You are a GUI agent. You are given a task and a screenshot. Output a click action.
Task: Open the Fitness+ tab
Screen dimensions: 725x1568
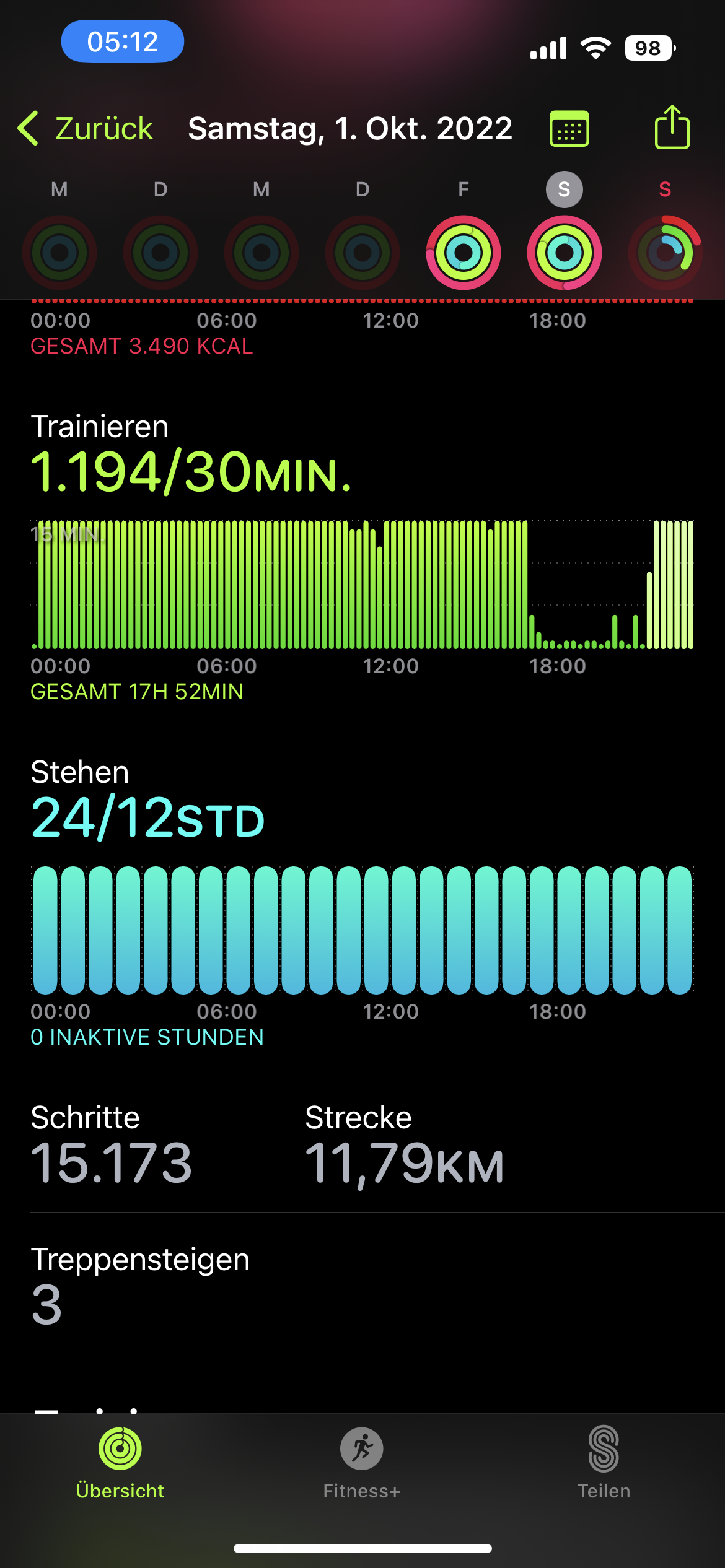[x=362, y=1463]
